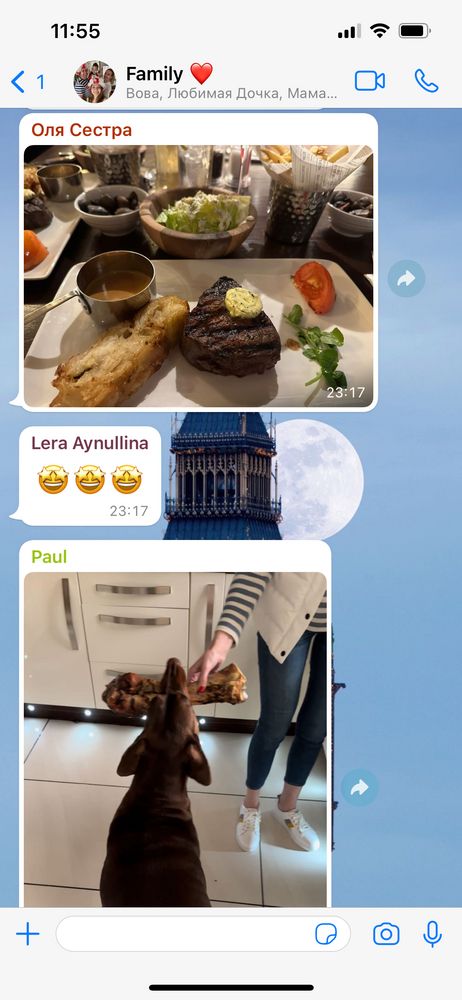
Task: Forward Оля Сестра's steak photo
Action: click(406, 278)
